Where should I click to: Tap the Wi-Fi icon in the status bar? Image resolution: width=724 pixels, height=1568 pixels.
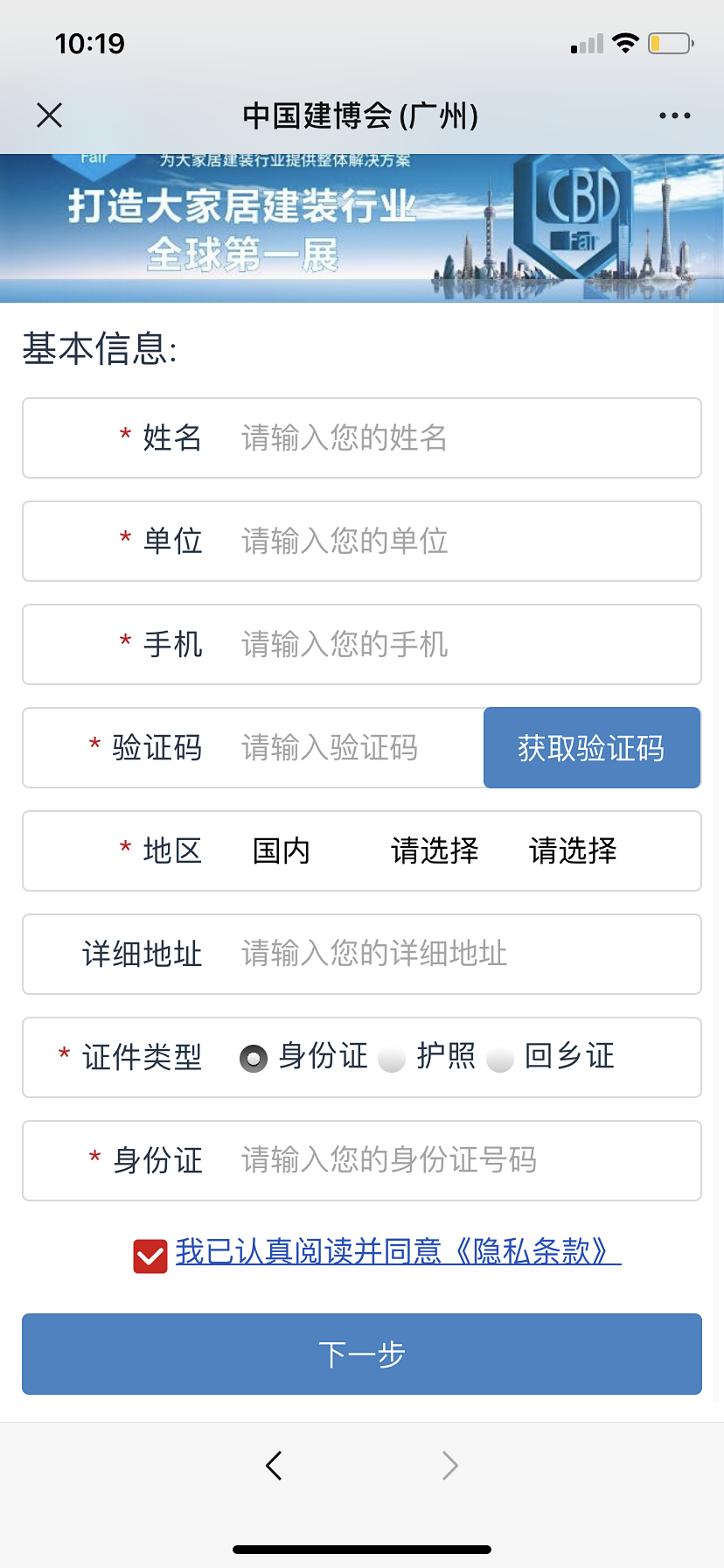[626, 41]
